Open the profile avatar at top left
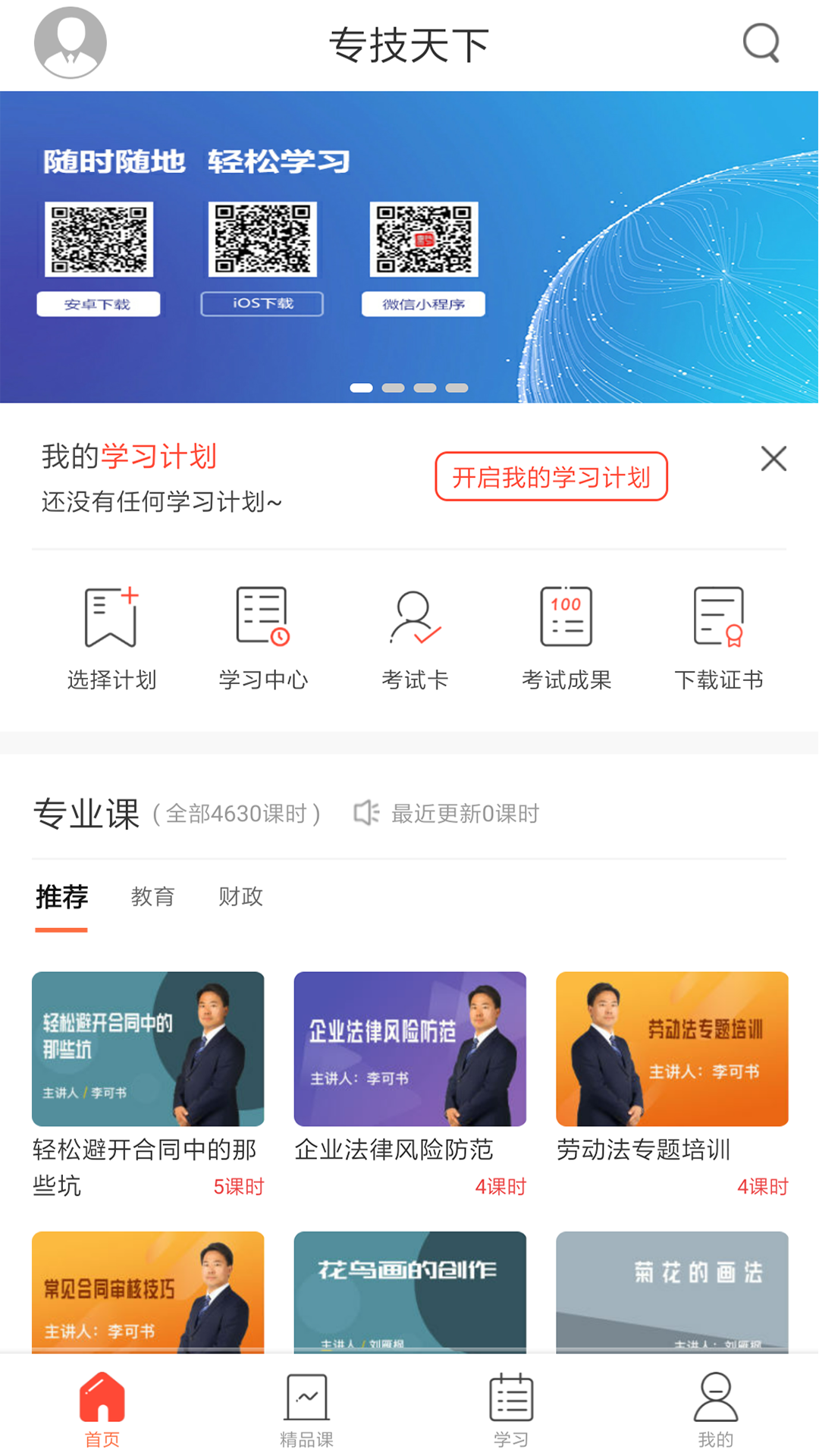Viewport: 819px width, 1456px height. [70, 42]
